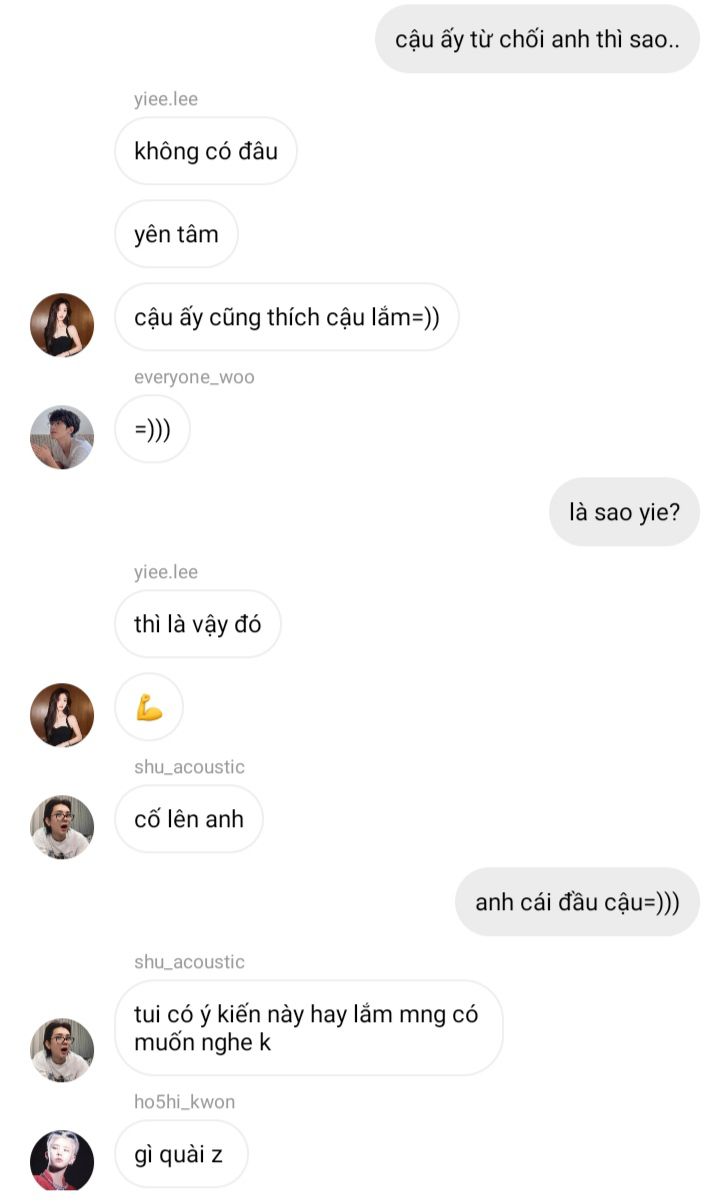
Task: Open ho5hi_kwon's profile picture
Action: (62, 1161)
